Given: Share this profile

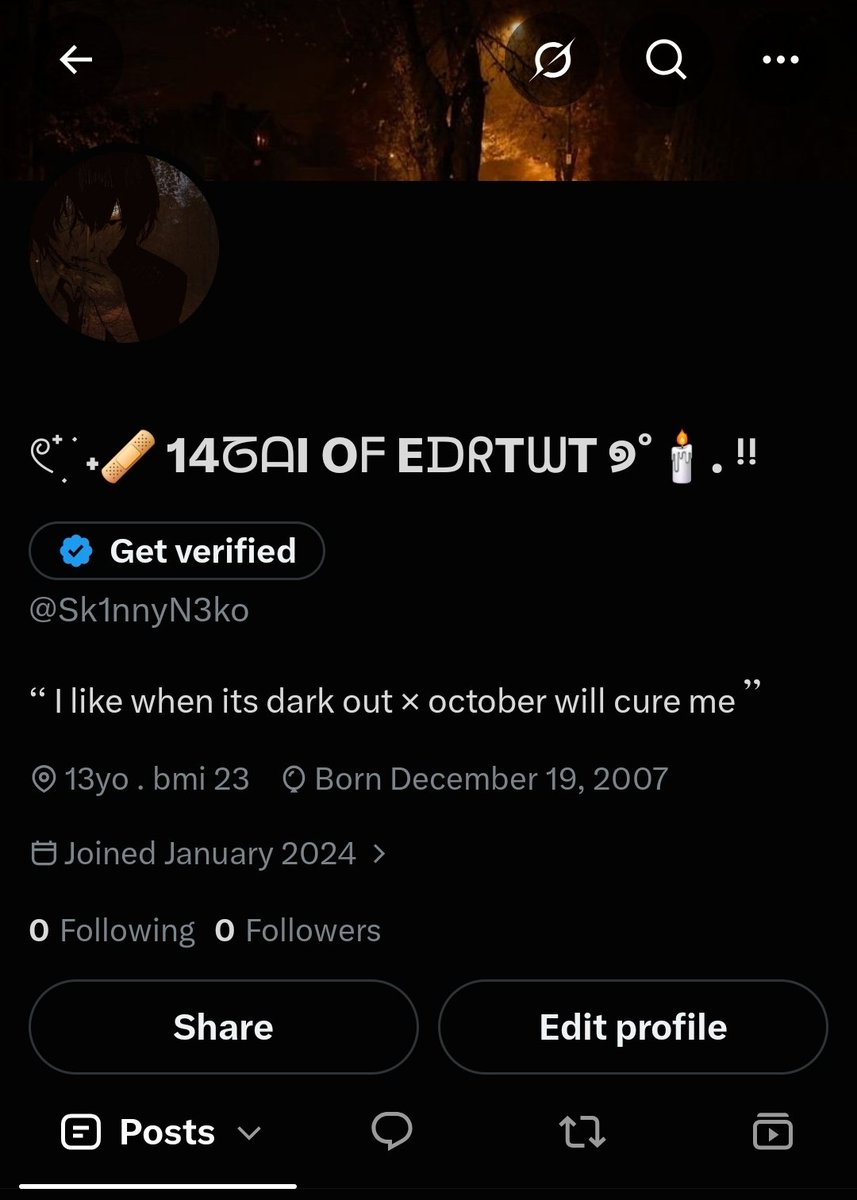Looking at the screenshot, I should tap(223, 1027).
